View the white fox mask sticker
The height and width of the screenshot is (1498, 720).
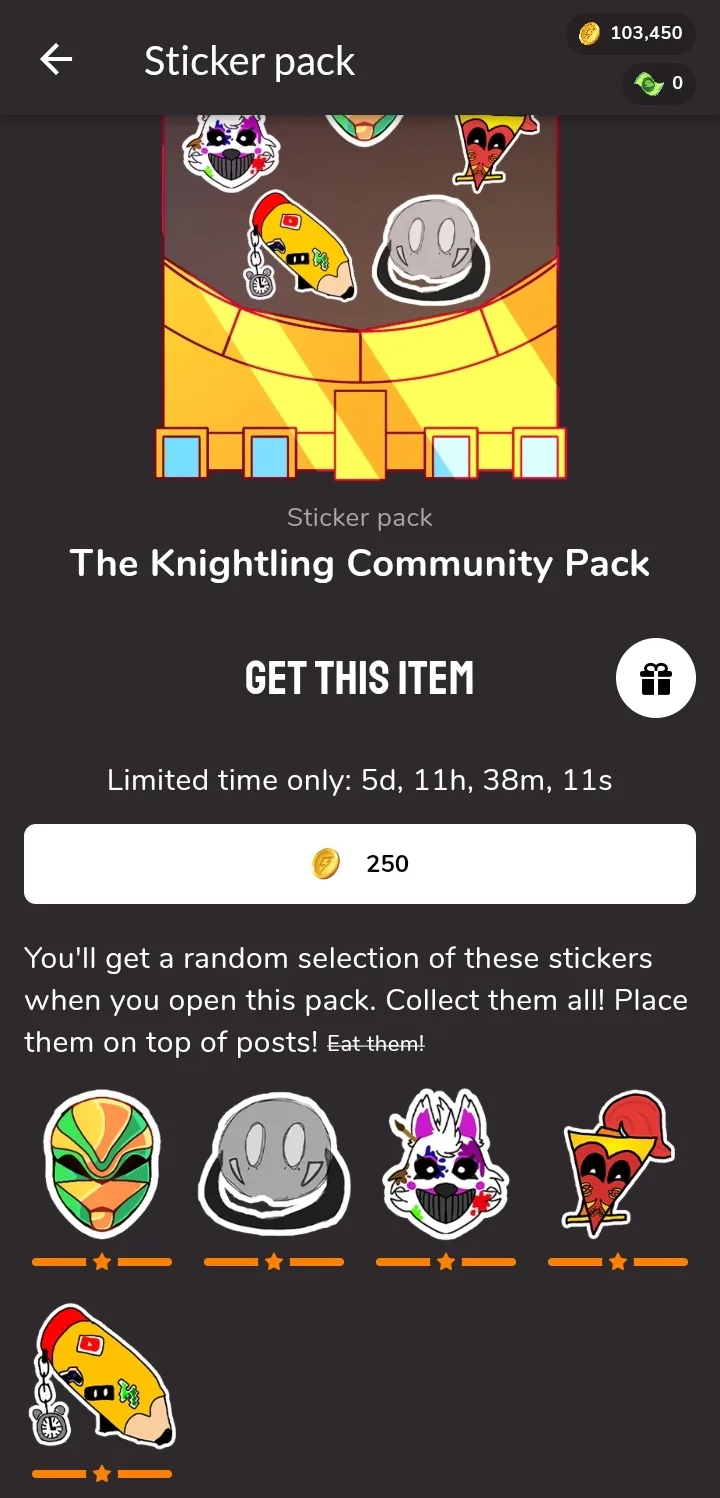(x=446, y=1165)
